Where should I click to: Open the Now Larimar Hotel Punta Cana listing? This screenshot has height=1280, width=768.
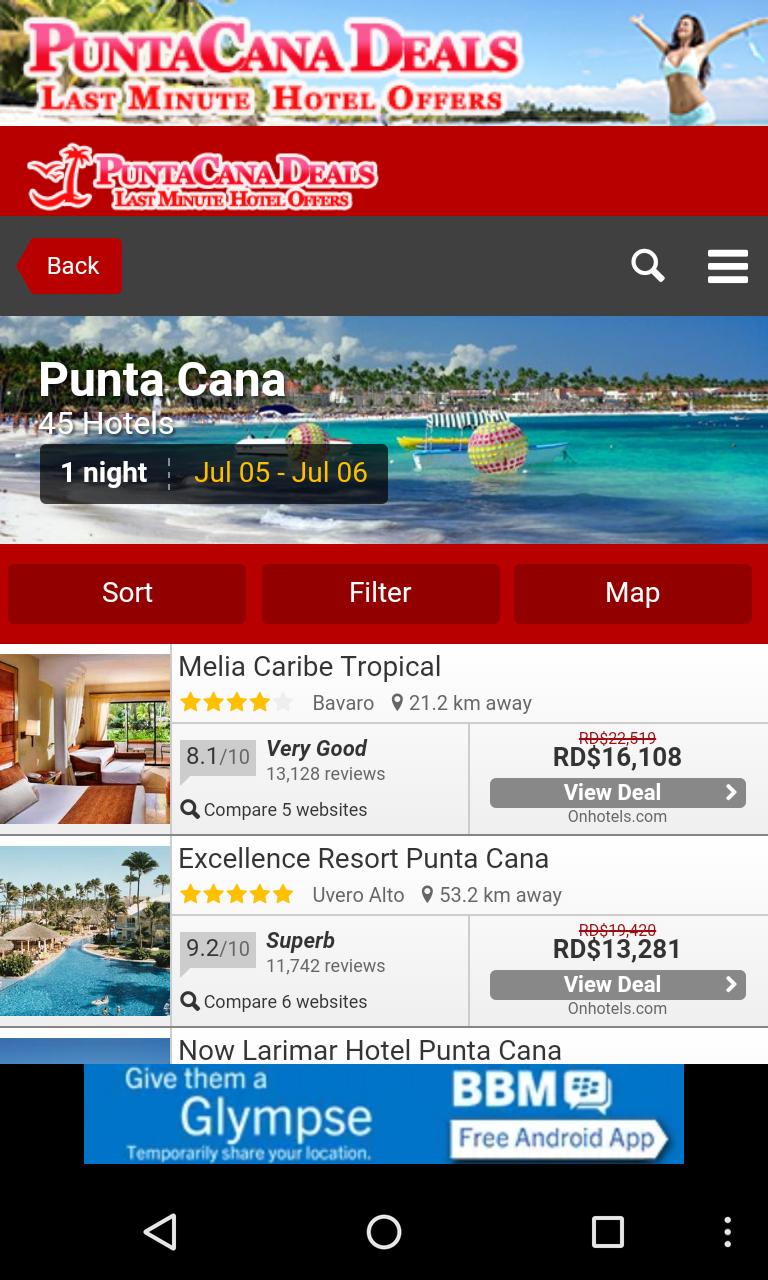click(370, 1049)
